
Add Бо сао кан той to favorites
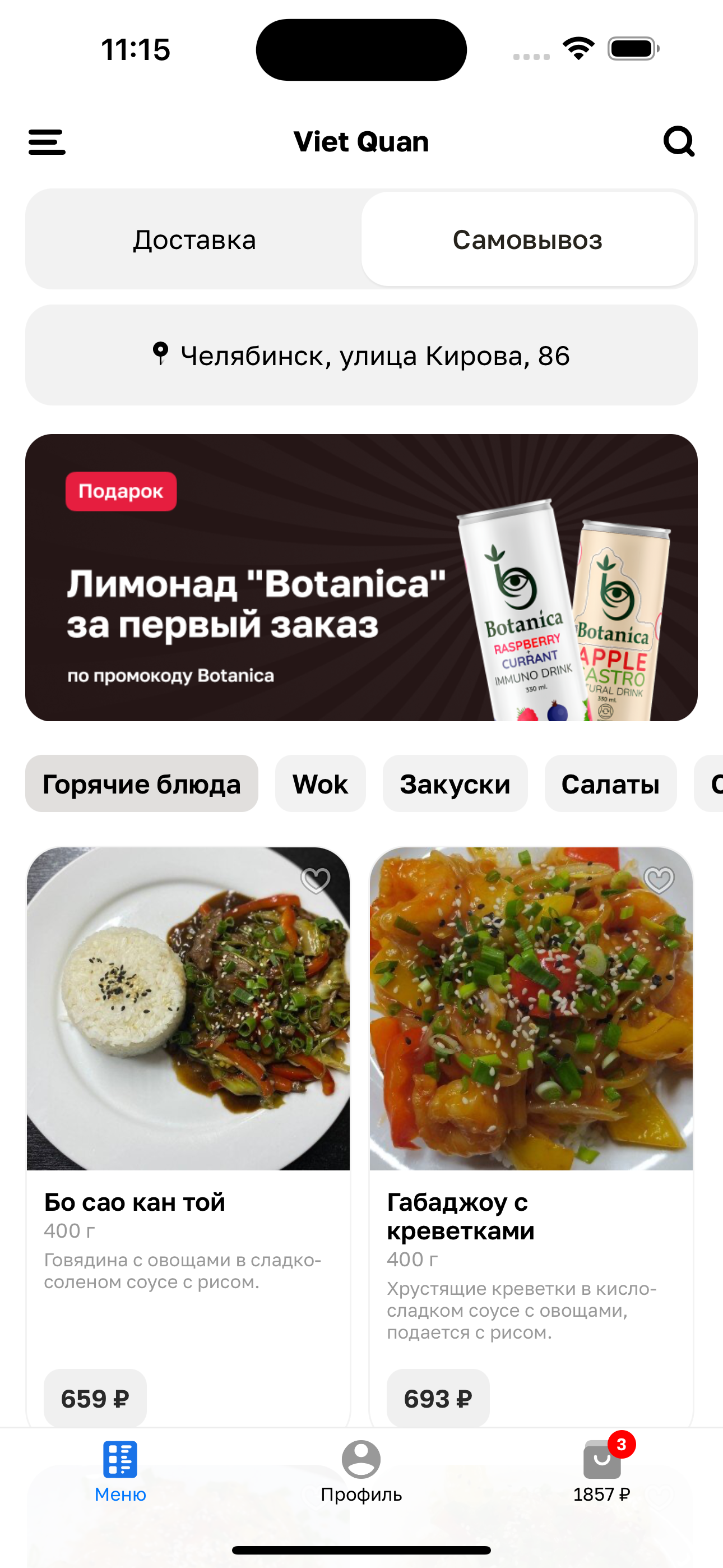(315, 880)
